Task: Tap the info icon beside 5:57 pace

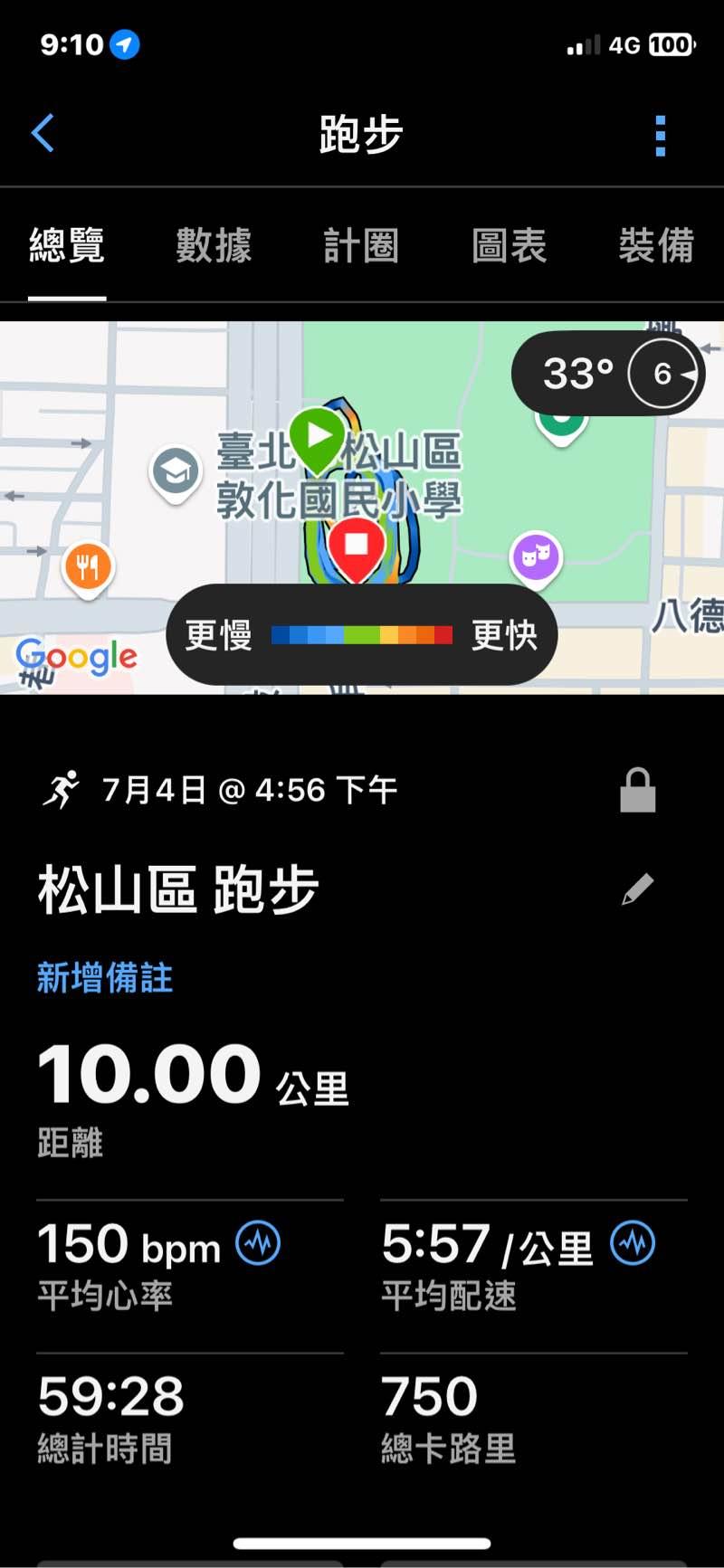Action: (633, 1243)
